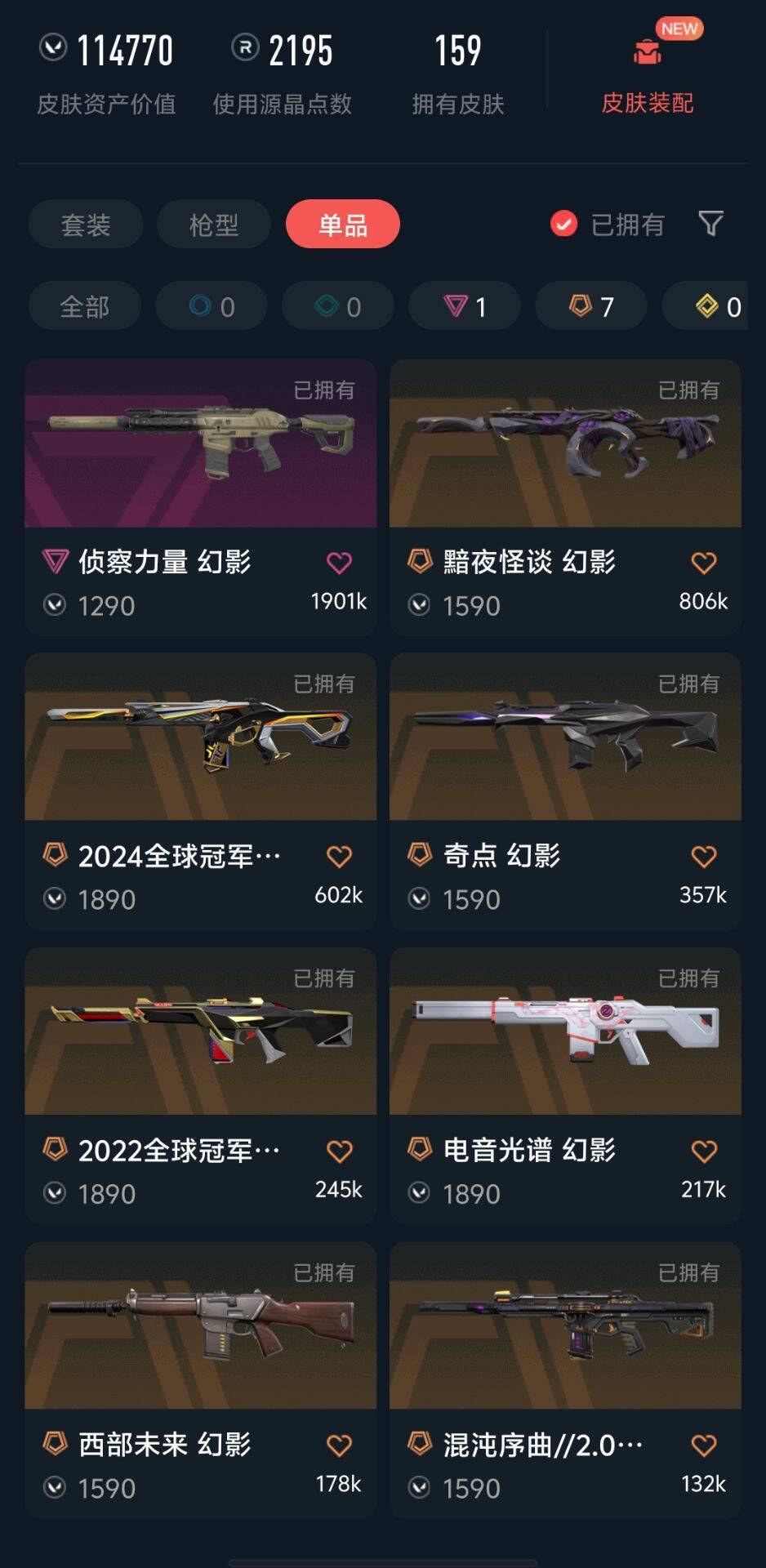Favorite the 电音光谱 幻影 skin heart

point(704,1151)
